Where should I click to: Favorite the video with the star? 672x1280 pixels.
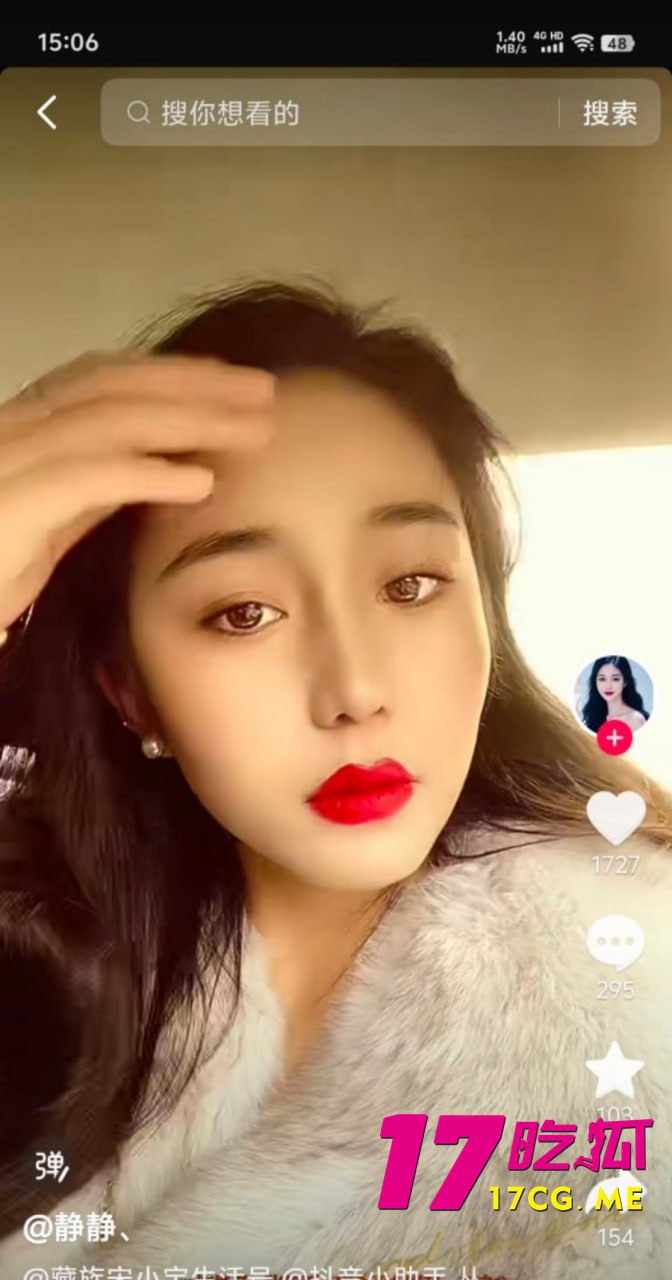pos(615,1070)
